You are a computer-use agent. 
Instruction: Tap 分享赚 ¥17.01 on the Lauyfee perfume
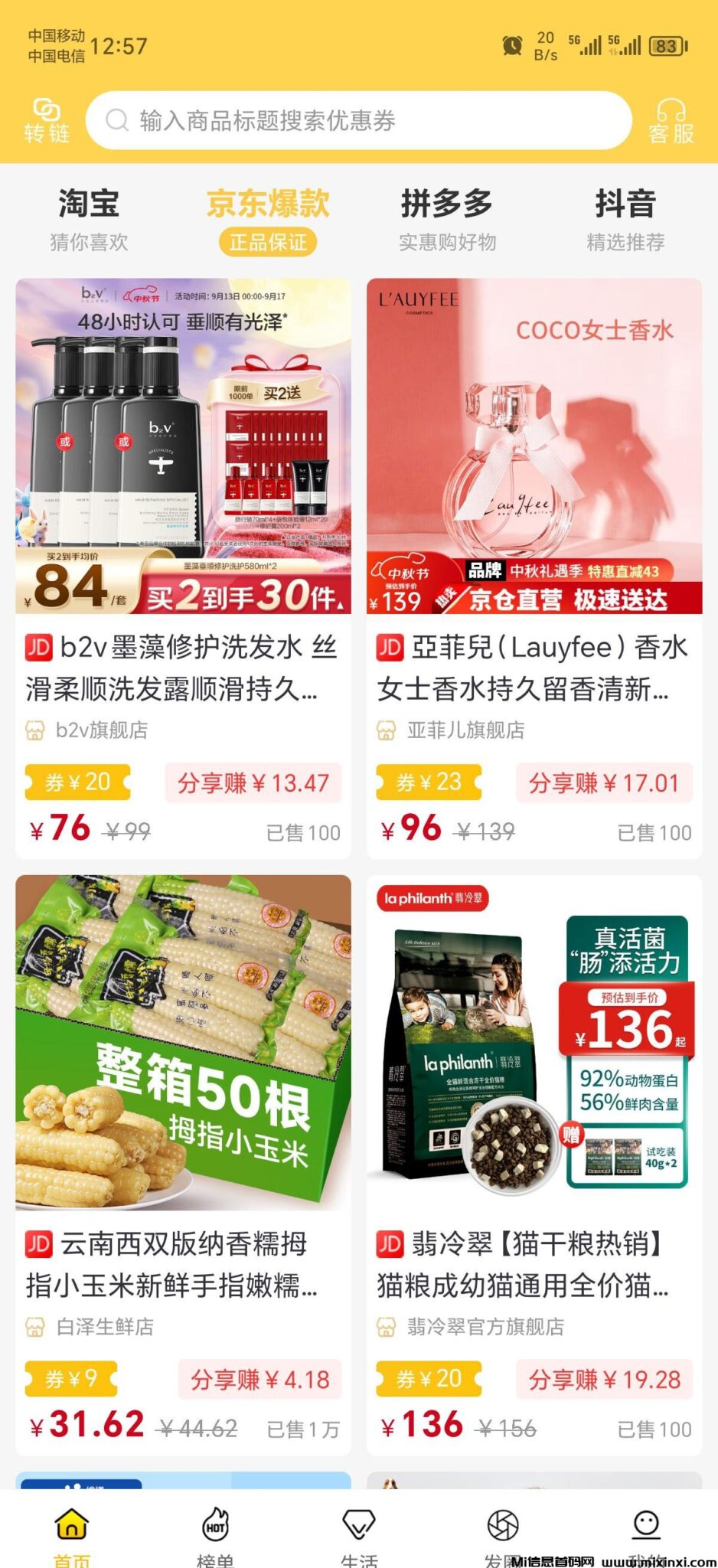pyautogui.click(x=604, y=782)
